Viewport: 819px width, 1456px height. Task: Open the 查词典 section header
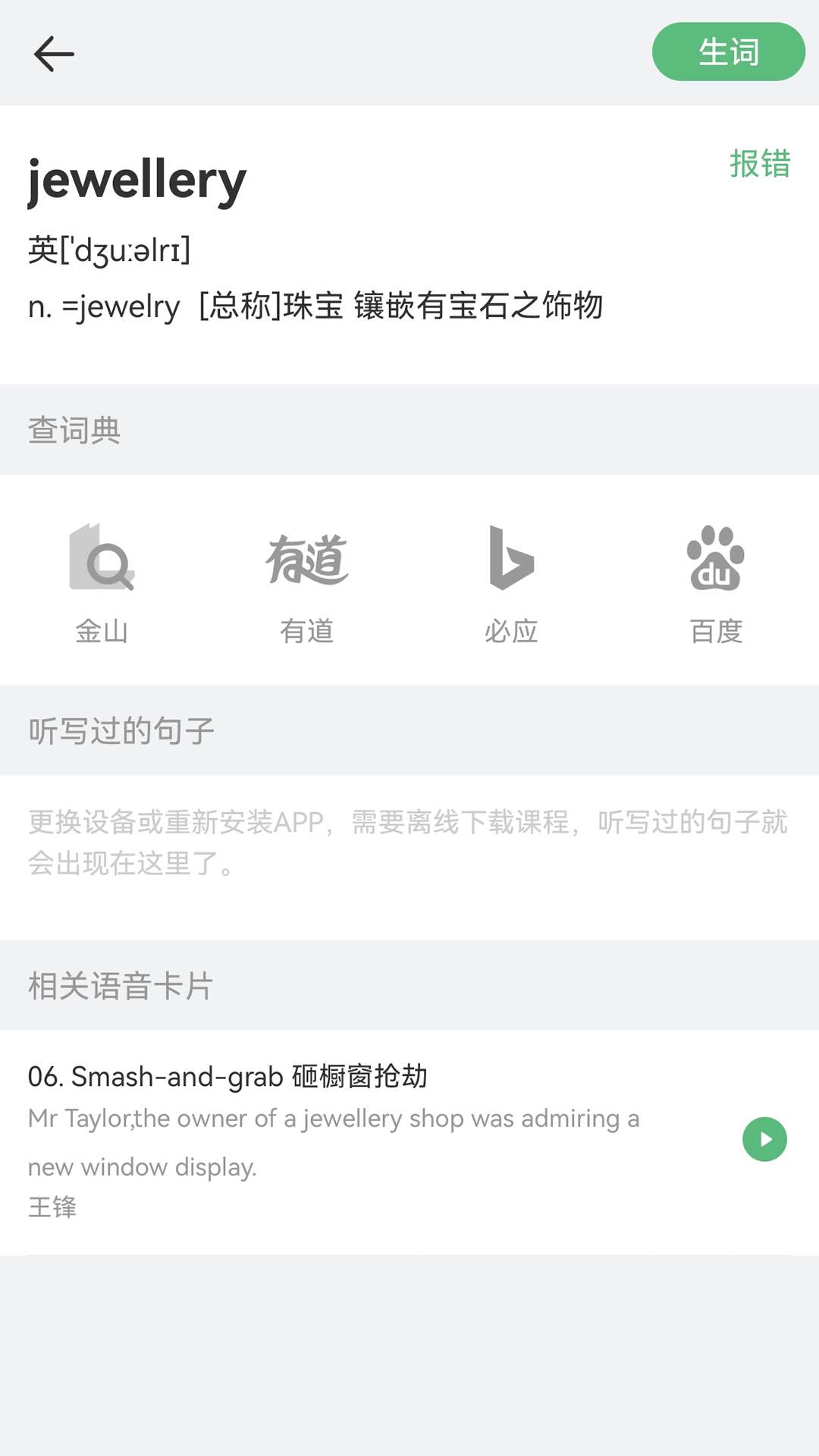pyautogui.click(x=74, y=430)
